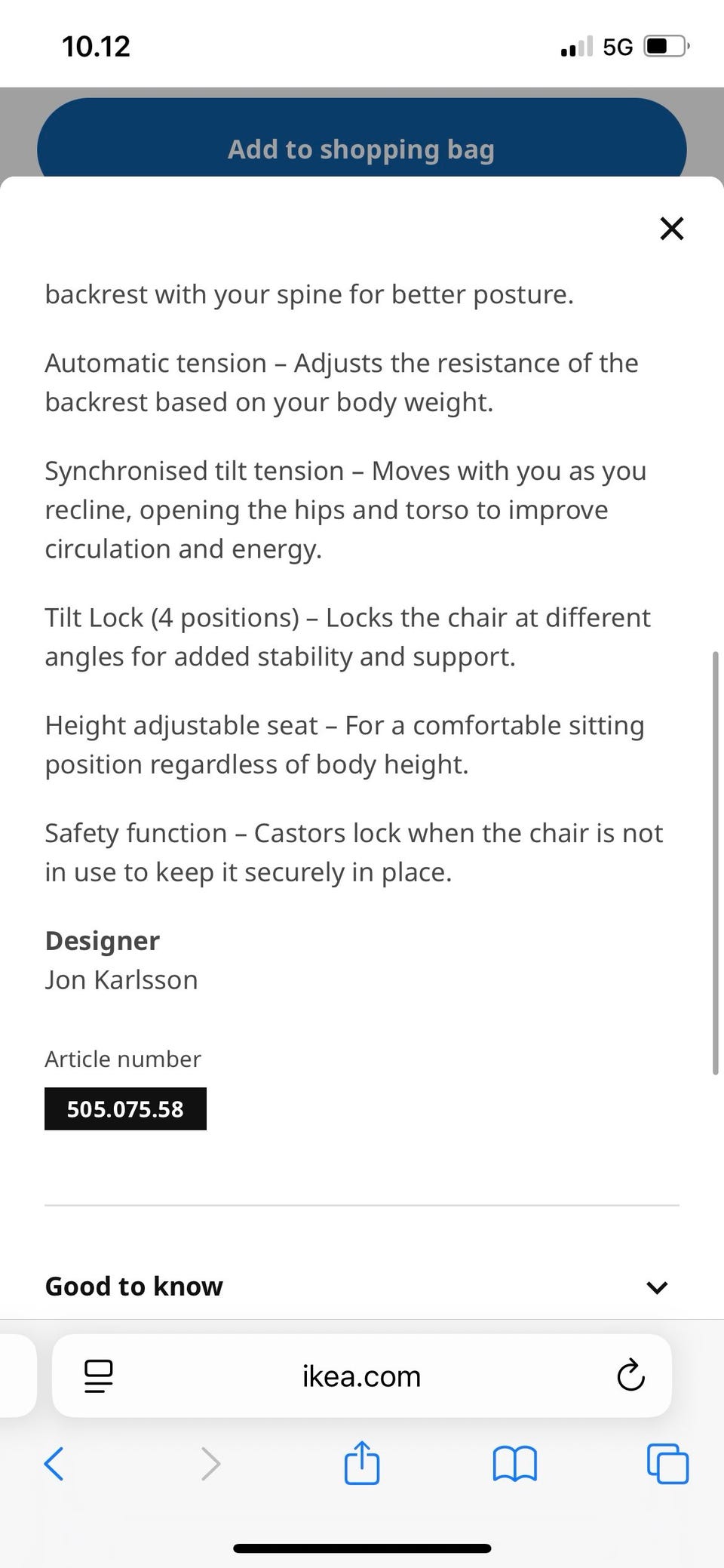Open Safari bookmarks
The image size is (724, 1568).
click(514, 1465)
